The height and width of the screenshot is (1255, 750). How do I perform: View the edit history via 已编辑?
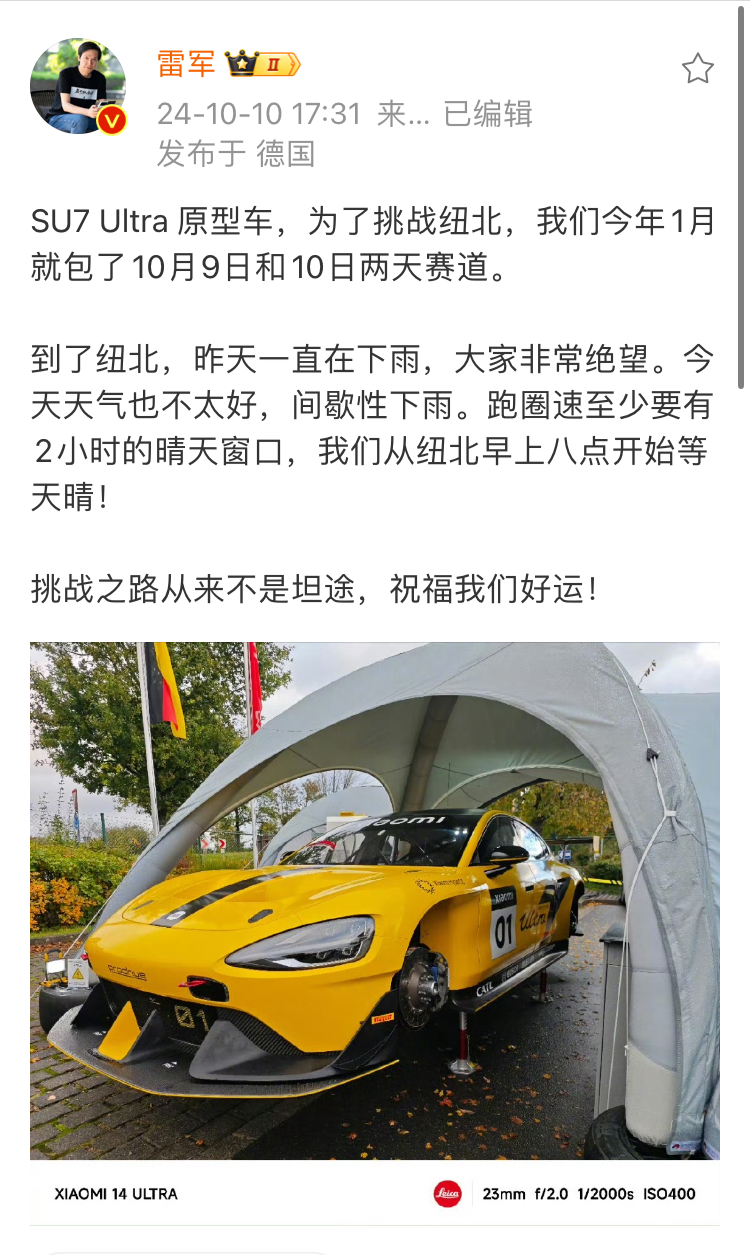[488, 114]
